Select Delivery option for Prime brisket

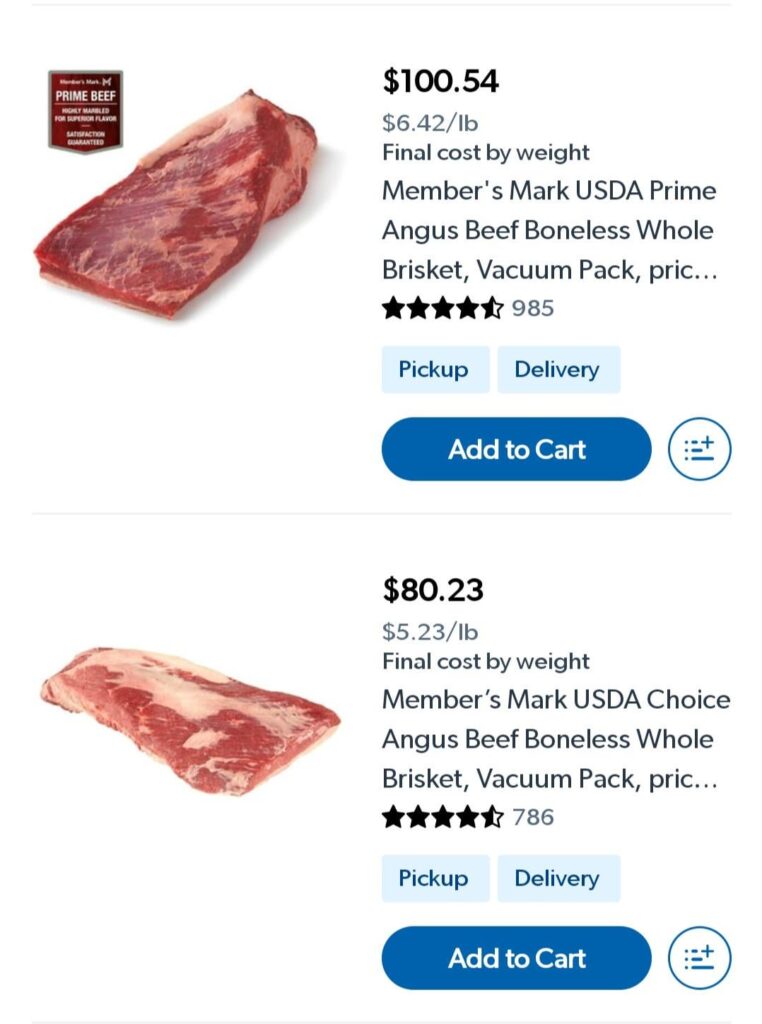[559, 369]
